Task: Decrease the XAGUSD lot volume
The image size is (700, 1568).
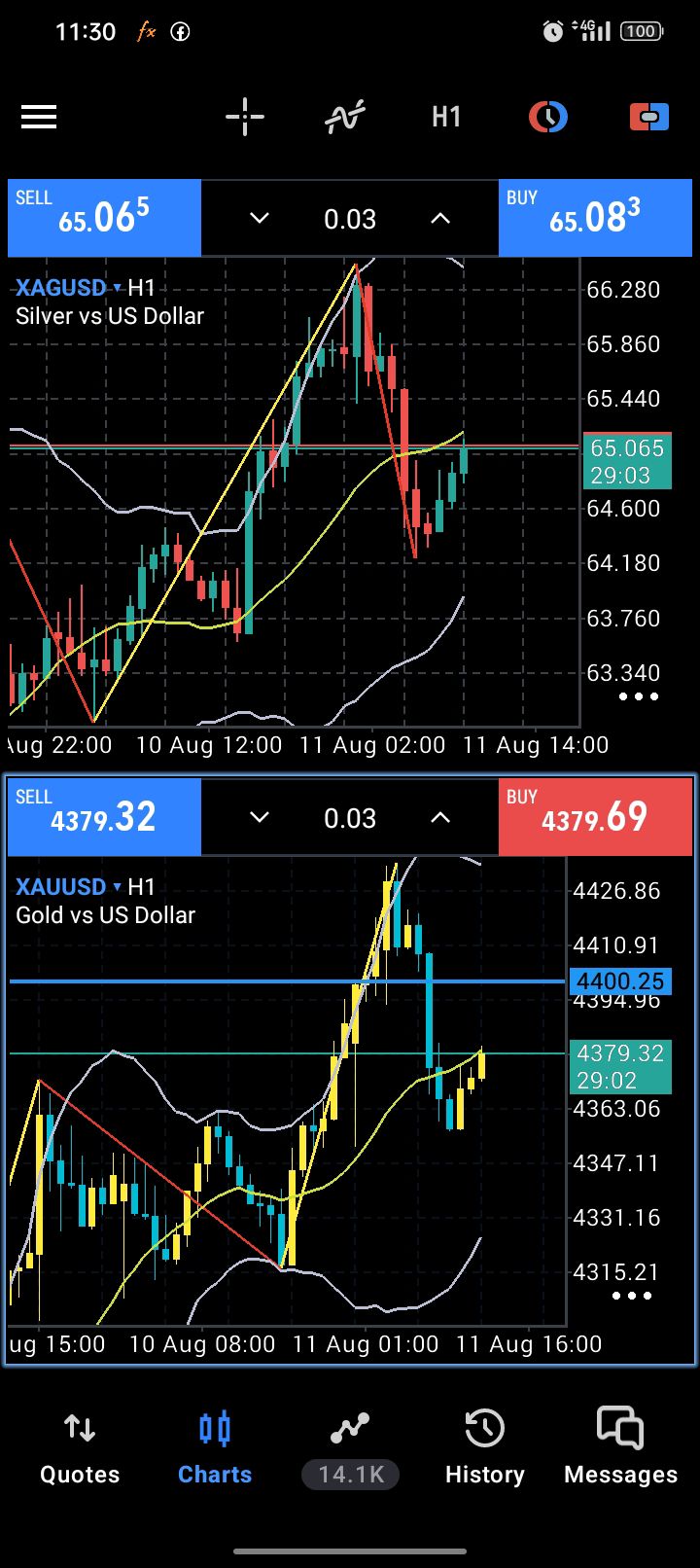Action: coord(260,218)
